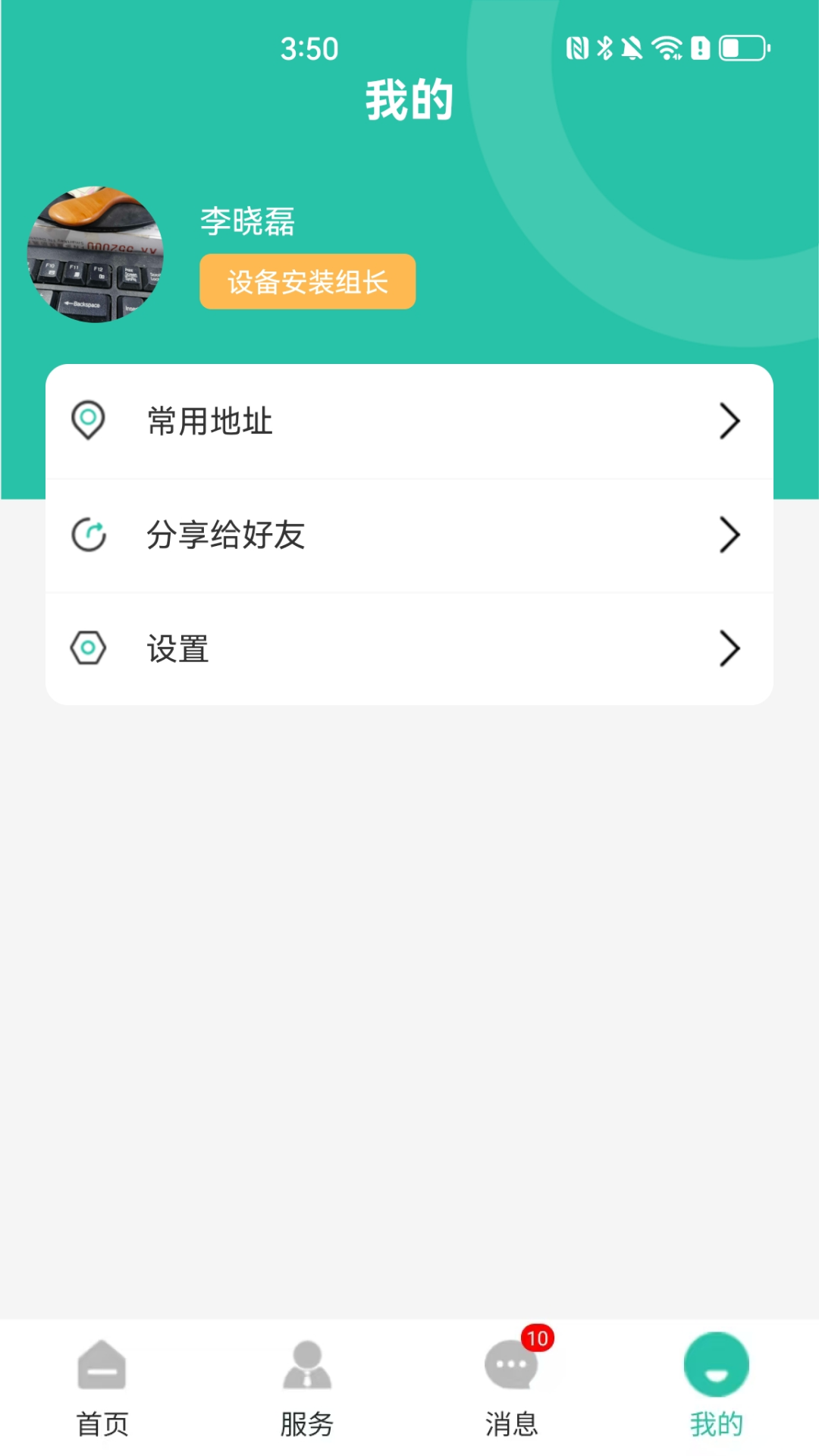Tap the NFC icon in status bar
This screenshot has height=1456, width=819.
pyautogui.click(x=576, y=47)
